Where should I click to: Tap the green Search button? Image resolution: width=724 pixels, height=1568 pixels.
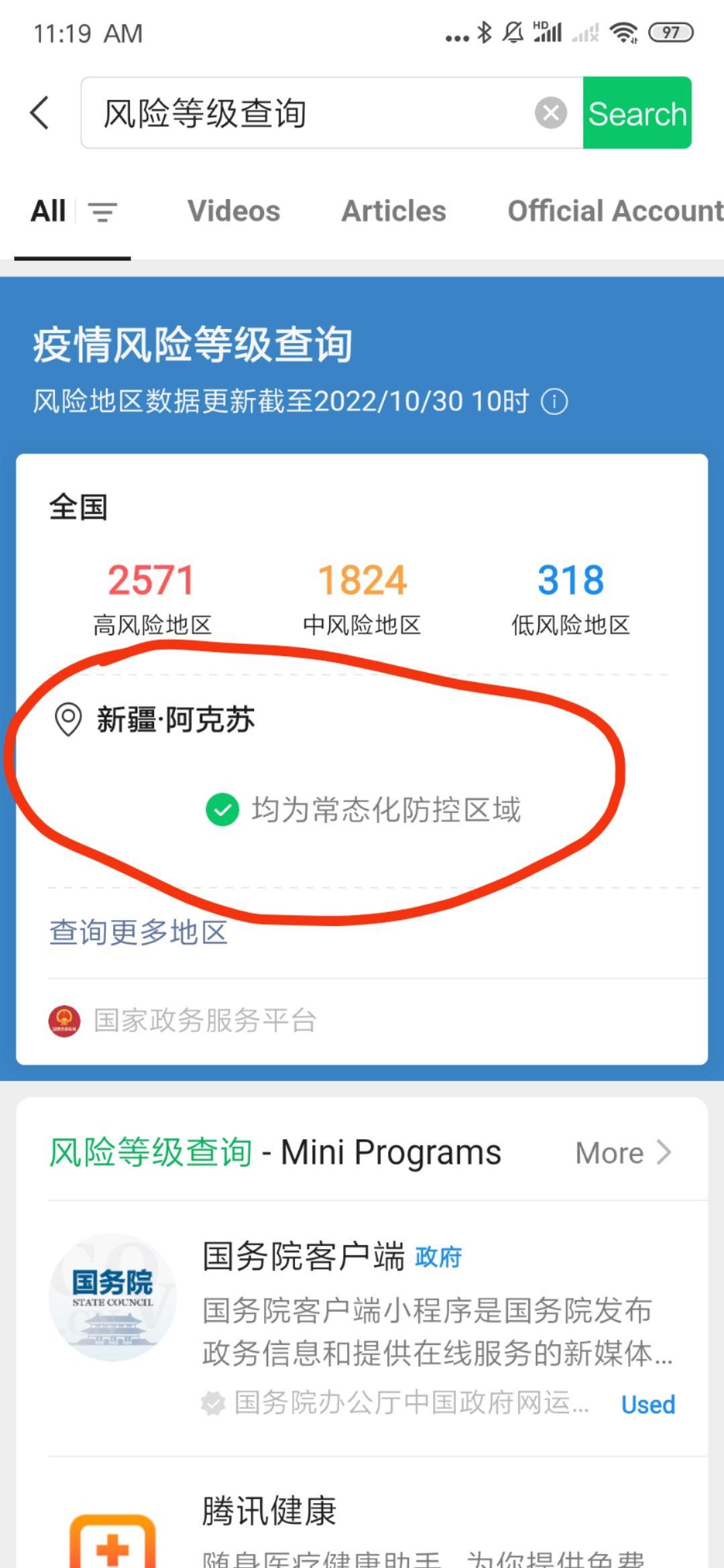click(637, 113)
